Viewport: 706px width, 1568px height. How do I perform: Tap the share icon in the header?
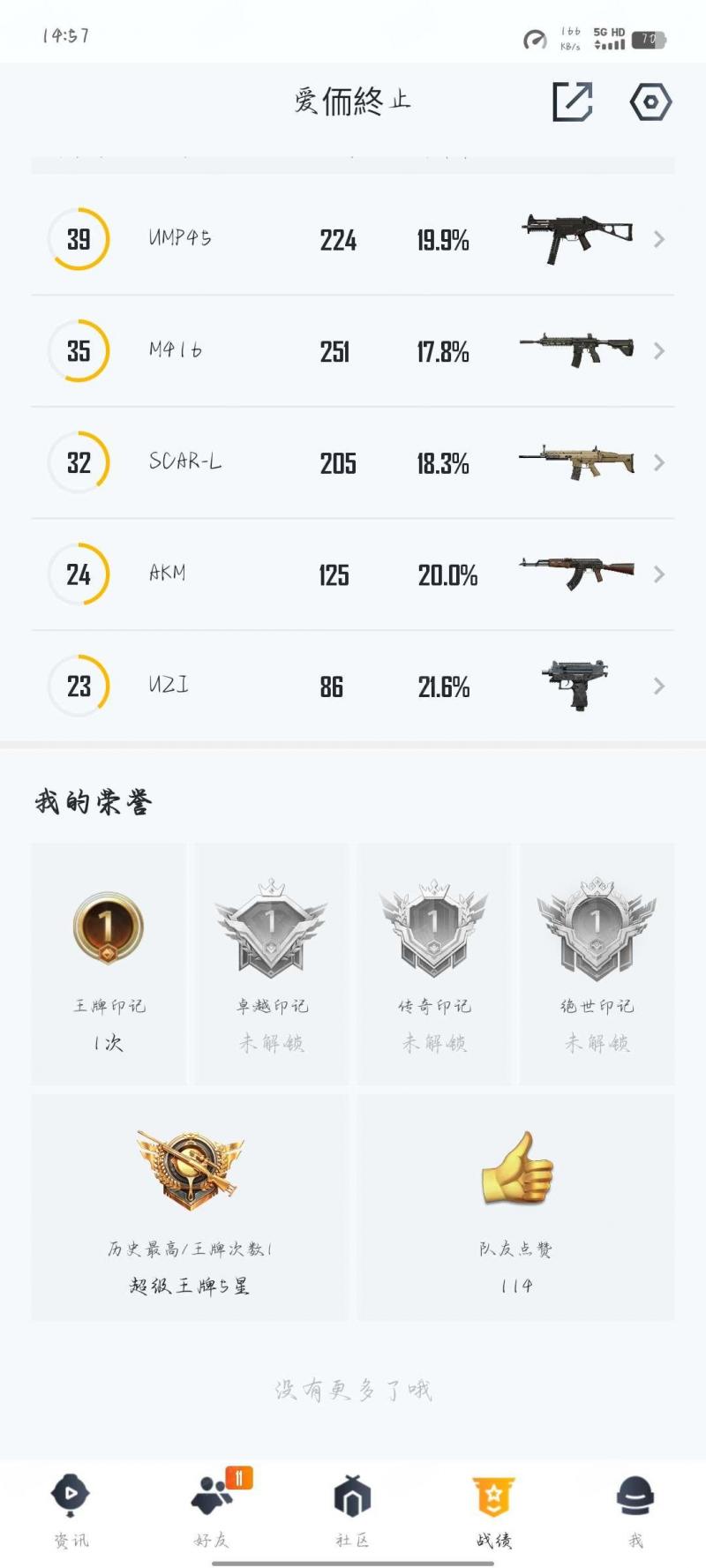coord(572,102)
